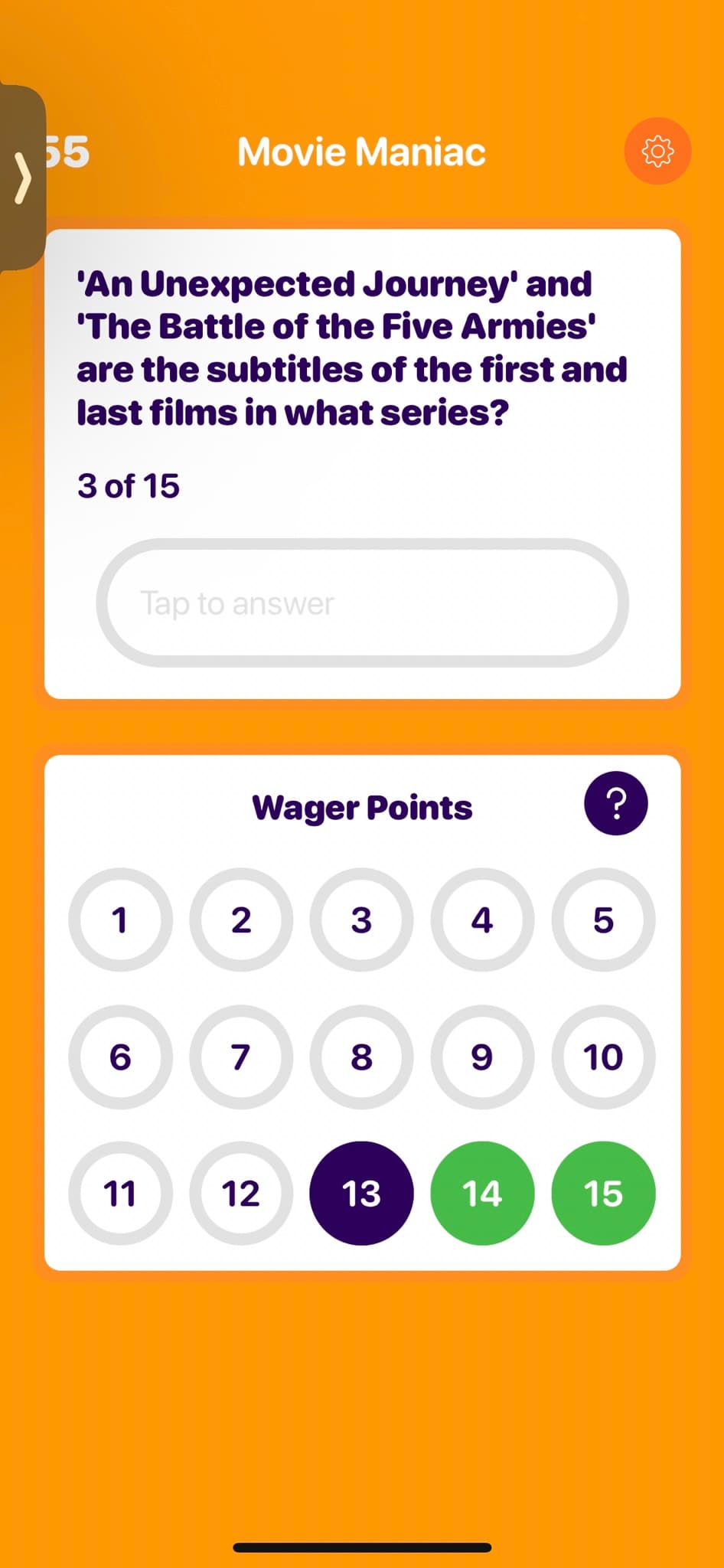The width and height of the screenshot is (724, 1568).
Task: Tap the green 15 wager circle
Action: click(603, 1193)
